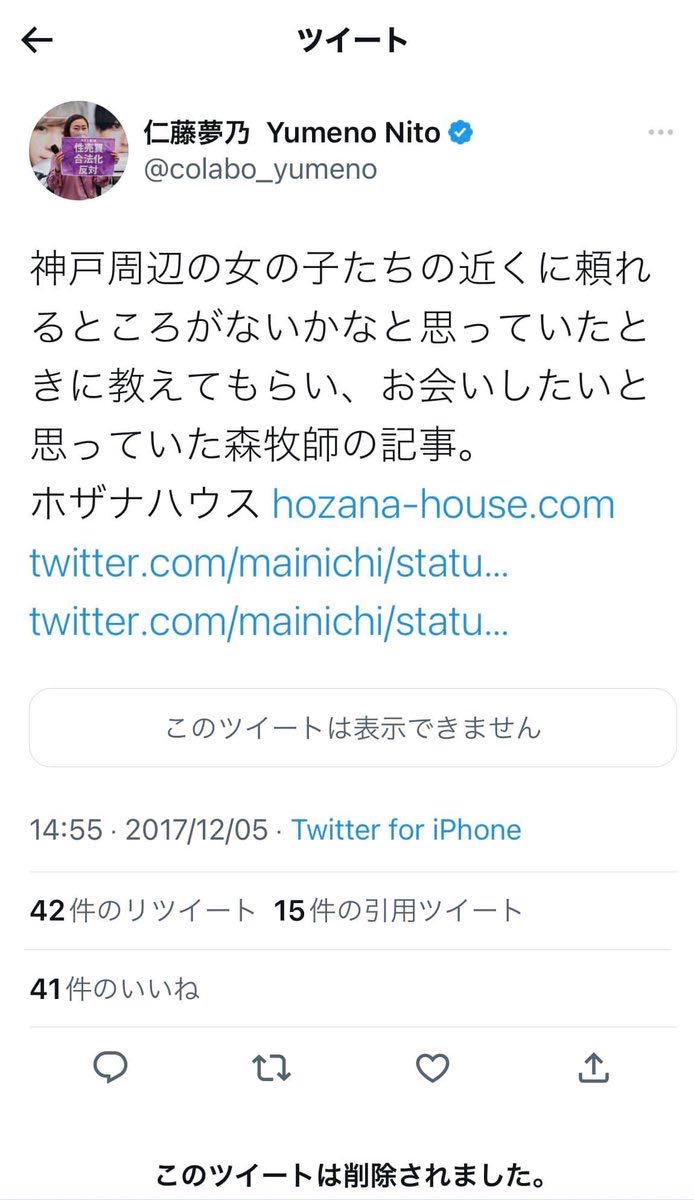Open the Twitter for iPhone source link
The image size is (694, 1200).
pos(406,829)
